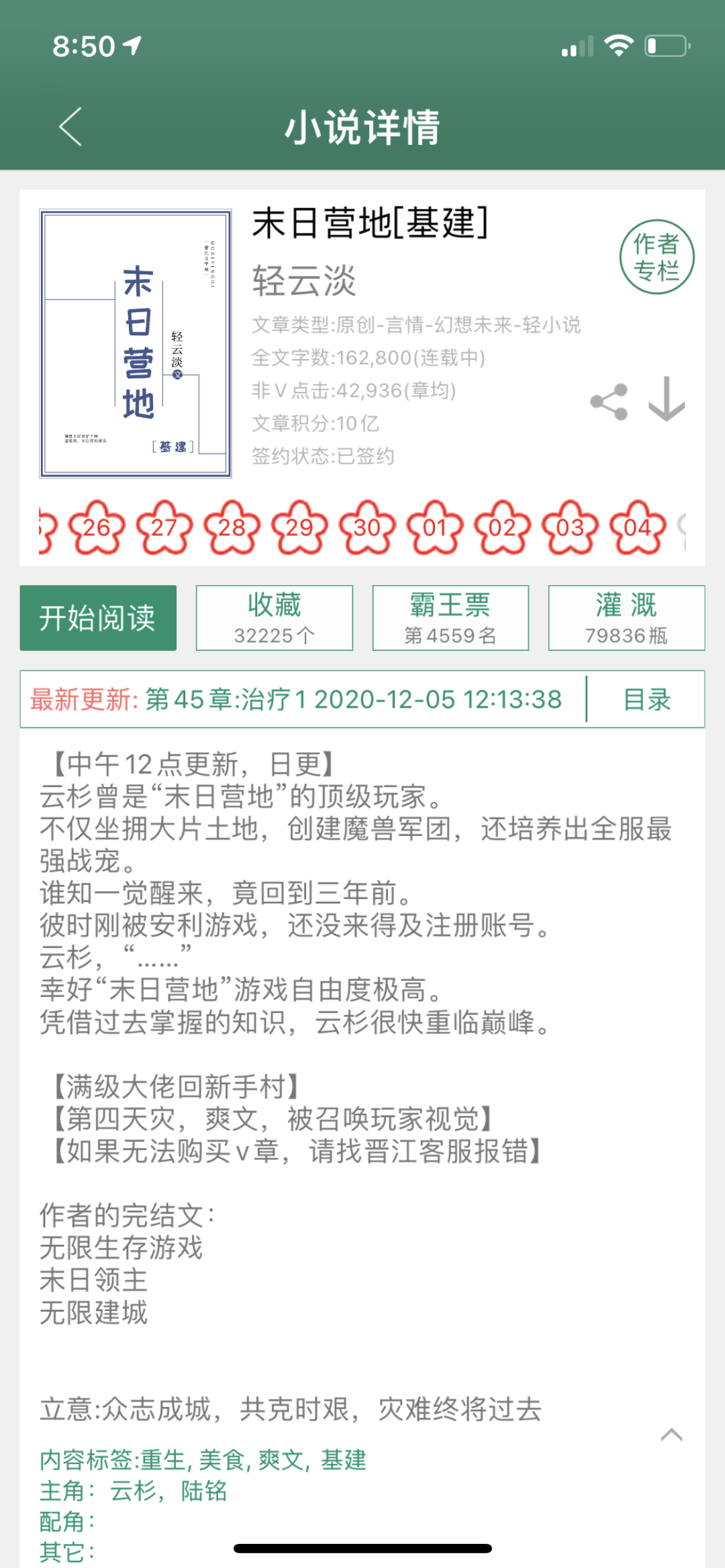Share this novel
The image size is (725, 1568).
pos(609,402)
